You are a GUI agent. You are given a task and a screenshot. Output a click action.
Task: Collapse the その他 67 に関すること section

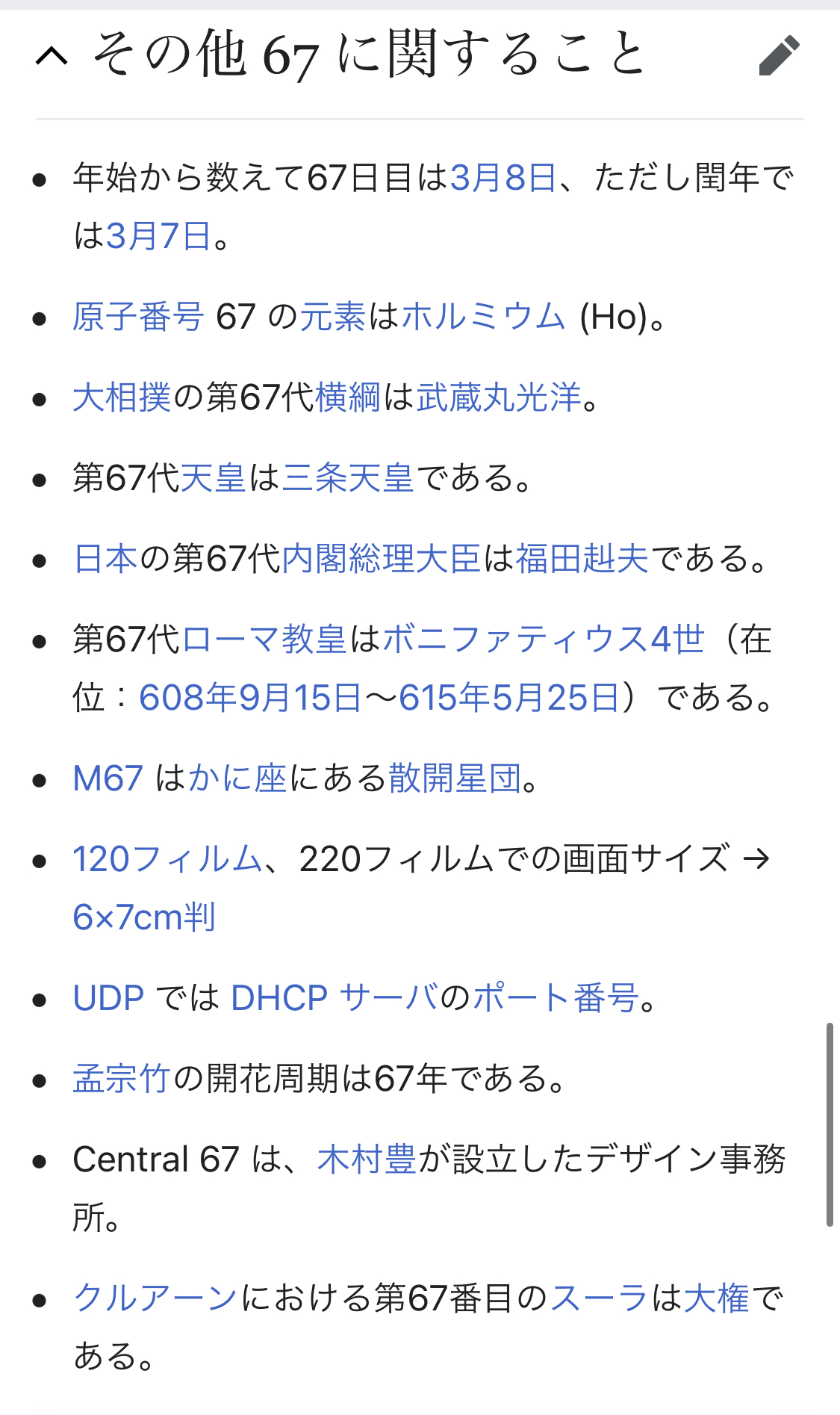pyautogui.click(x=52, y=56)
